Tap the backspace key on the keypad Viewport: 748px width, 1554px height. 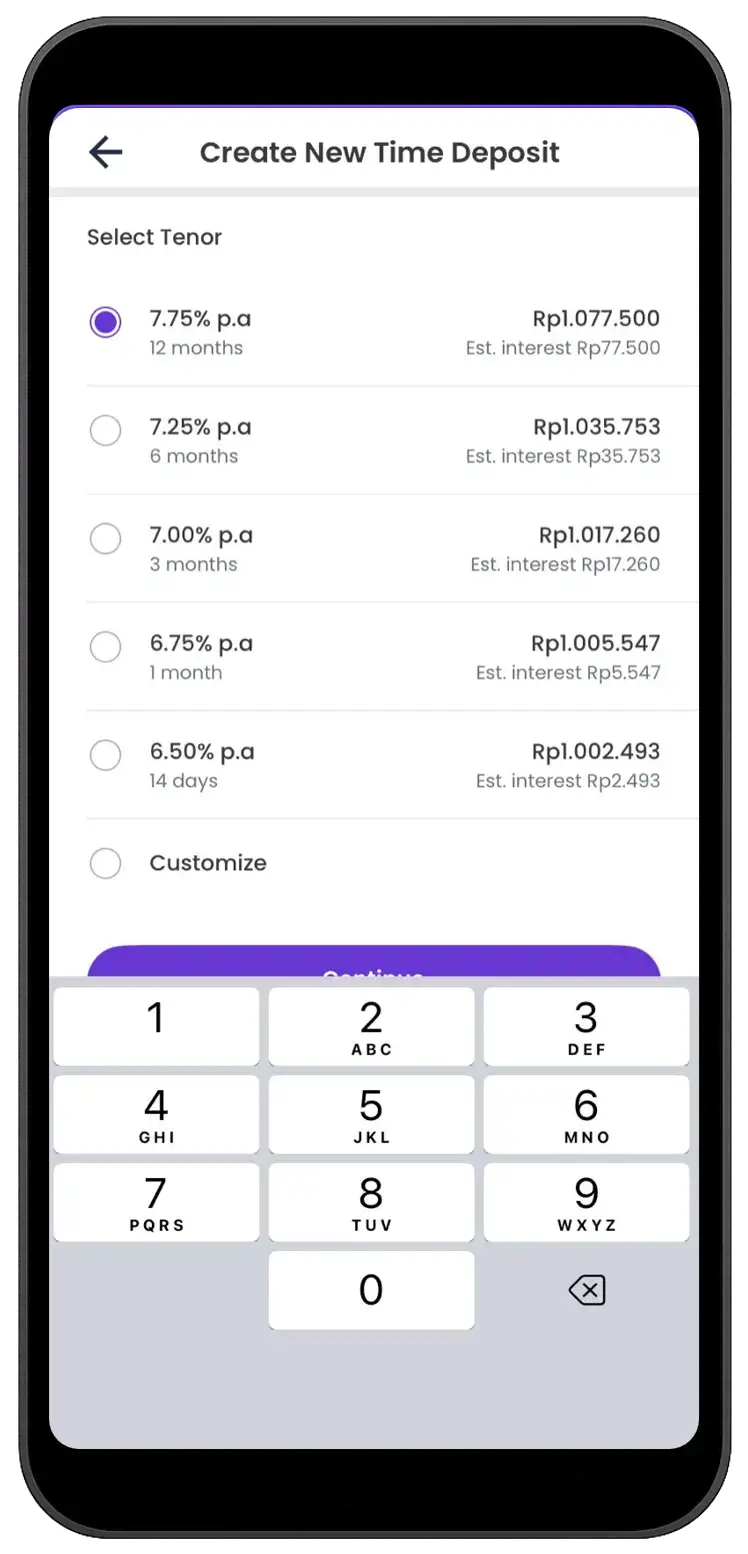586,1291
